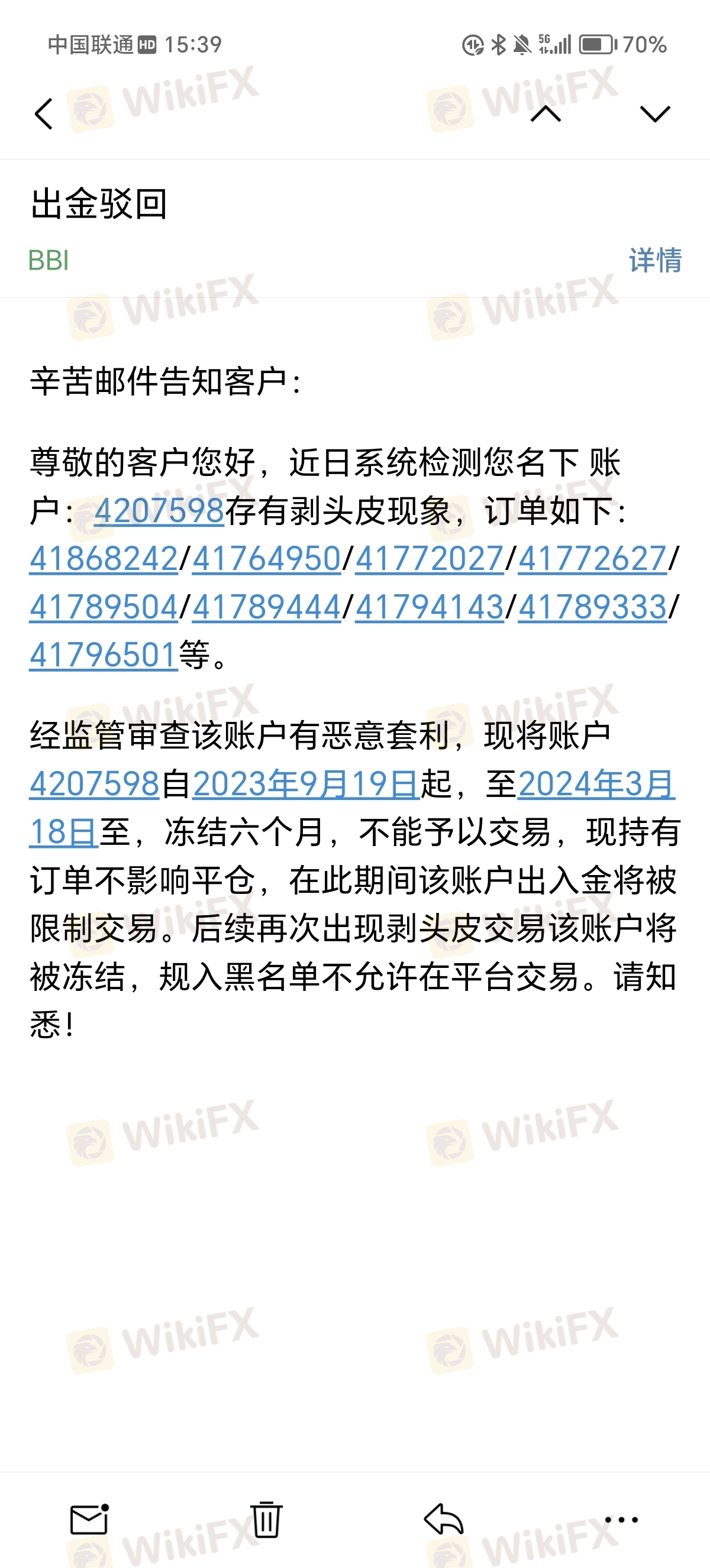Jump to the next email
This screenshot has width=710, height=1568.
click(x=654, y=114)
